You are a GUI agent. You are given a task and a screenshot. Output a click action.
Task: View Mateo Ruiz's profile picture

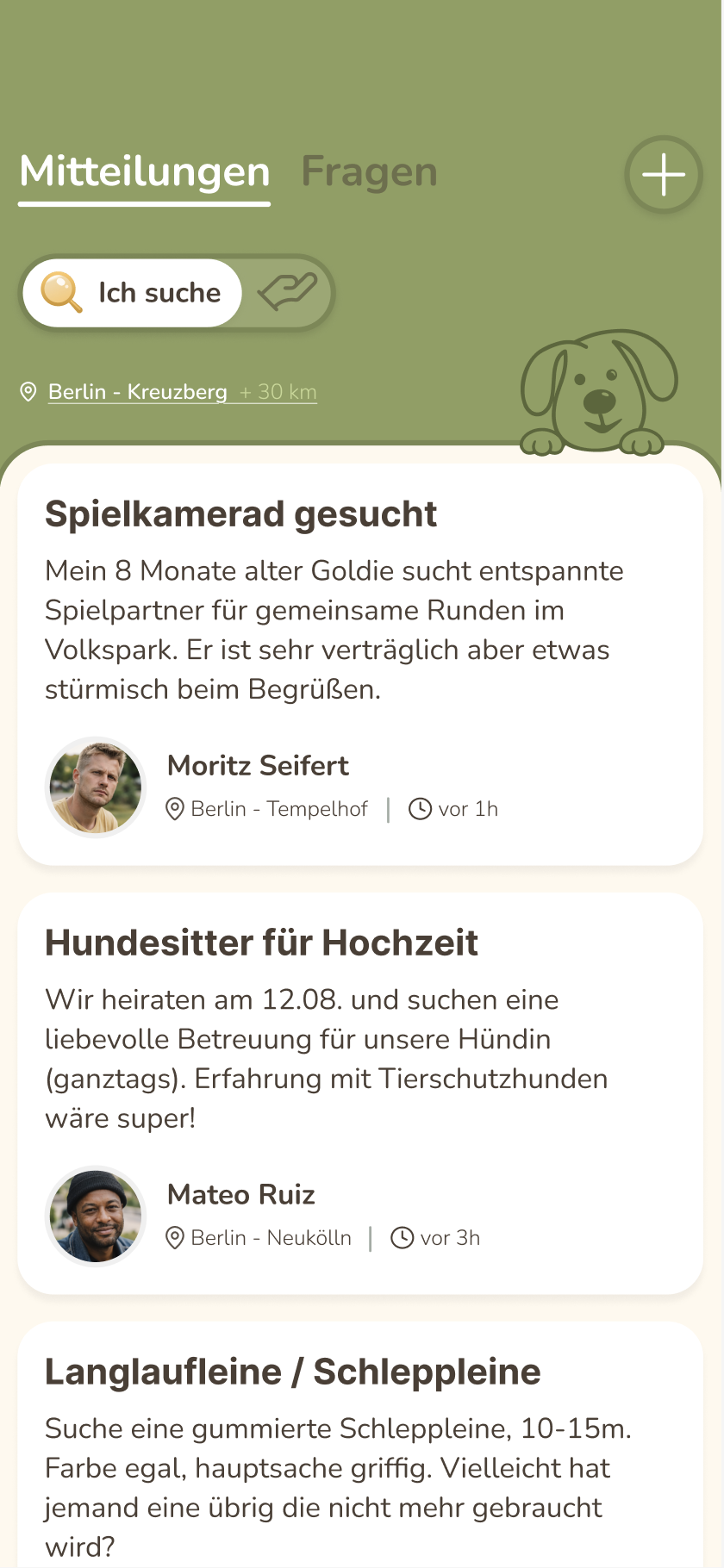coord(96,1216)
